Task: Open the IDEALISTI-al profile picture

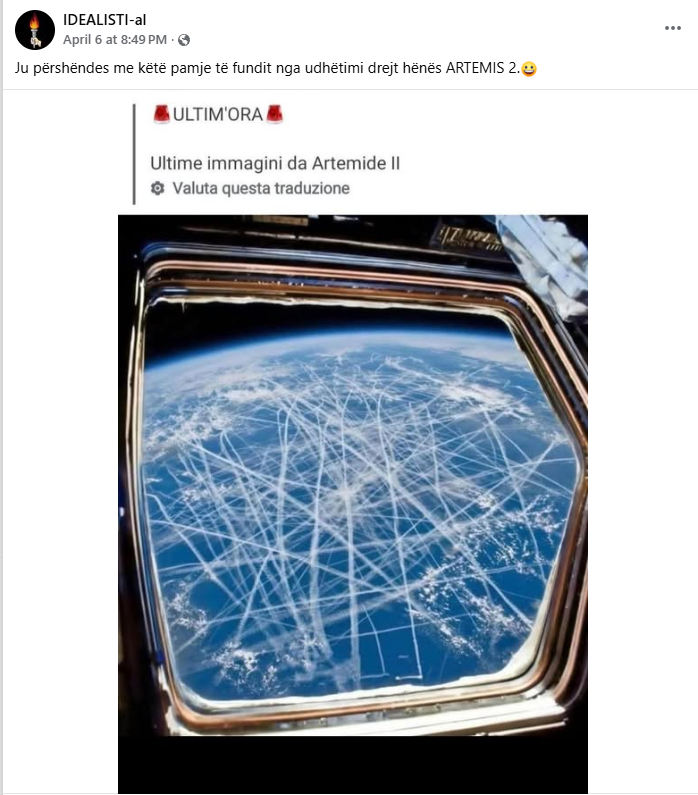Action: click(34, 30)
